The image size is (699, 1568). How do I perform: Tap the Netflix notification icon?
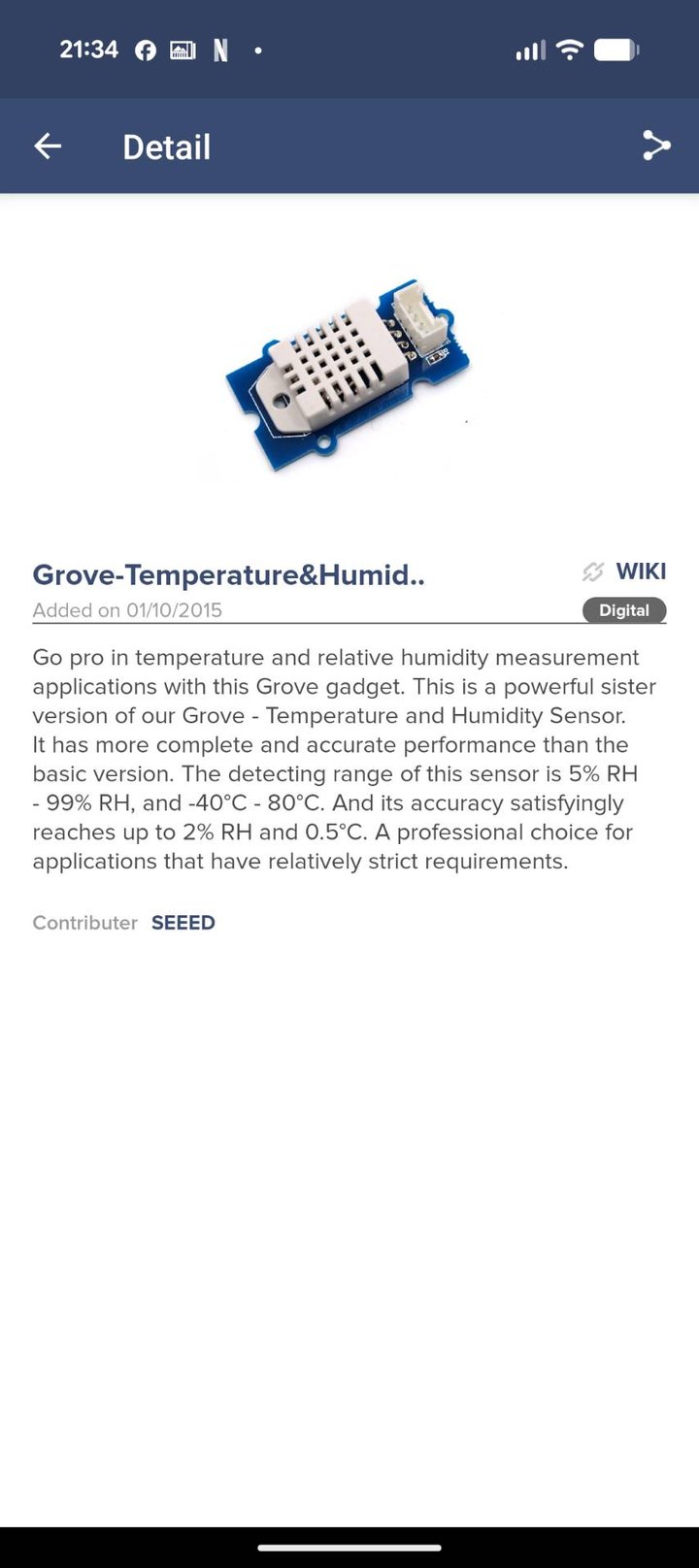[x=218, y=49]
